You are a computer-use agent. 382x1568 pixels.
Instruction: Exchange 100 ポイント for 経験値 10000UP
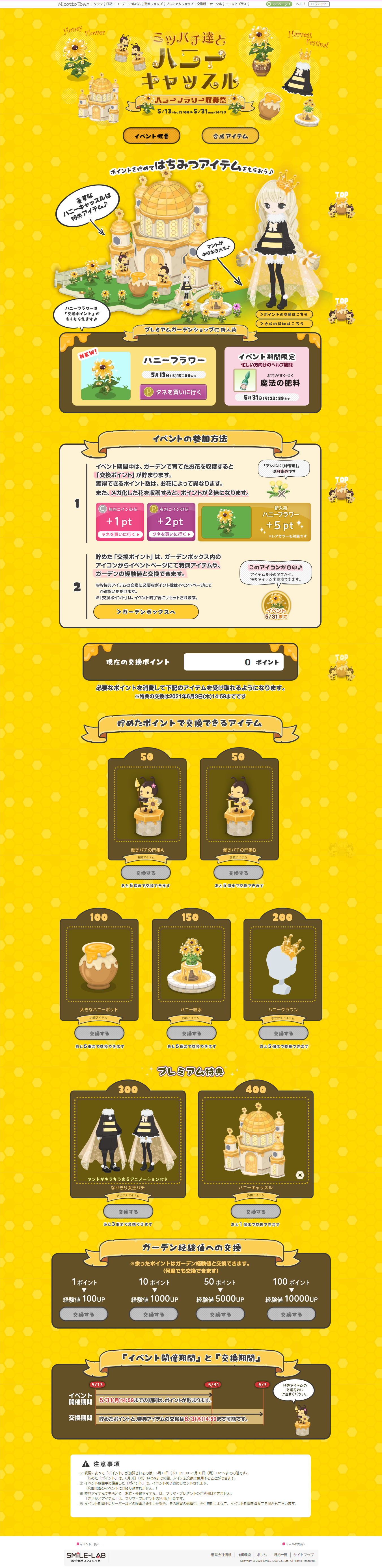pyautogui.click(x=291, y=1314)
